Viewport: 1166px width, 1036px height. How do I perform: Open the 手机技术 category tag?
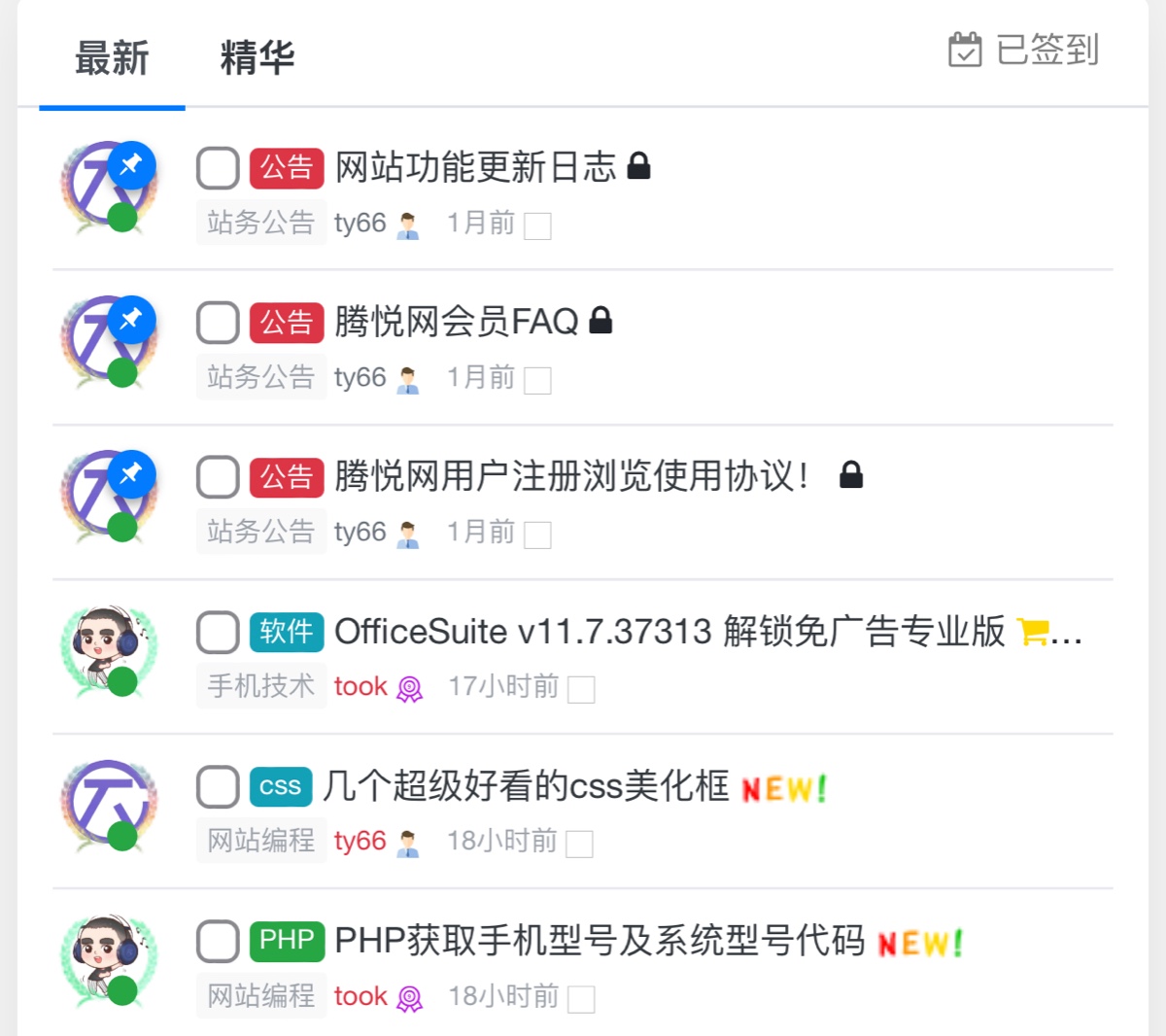tap(260, 686)
